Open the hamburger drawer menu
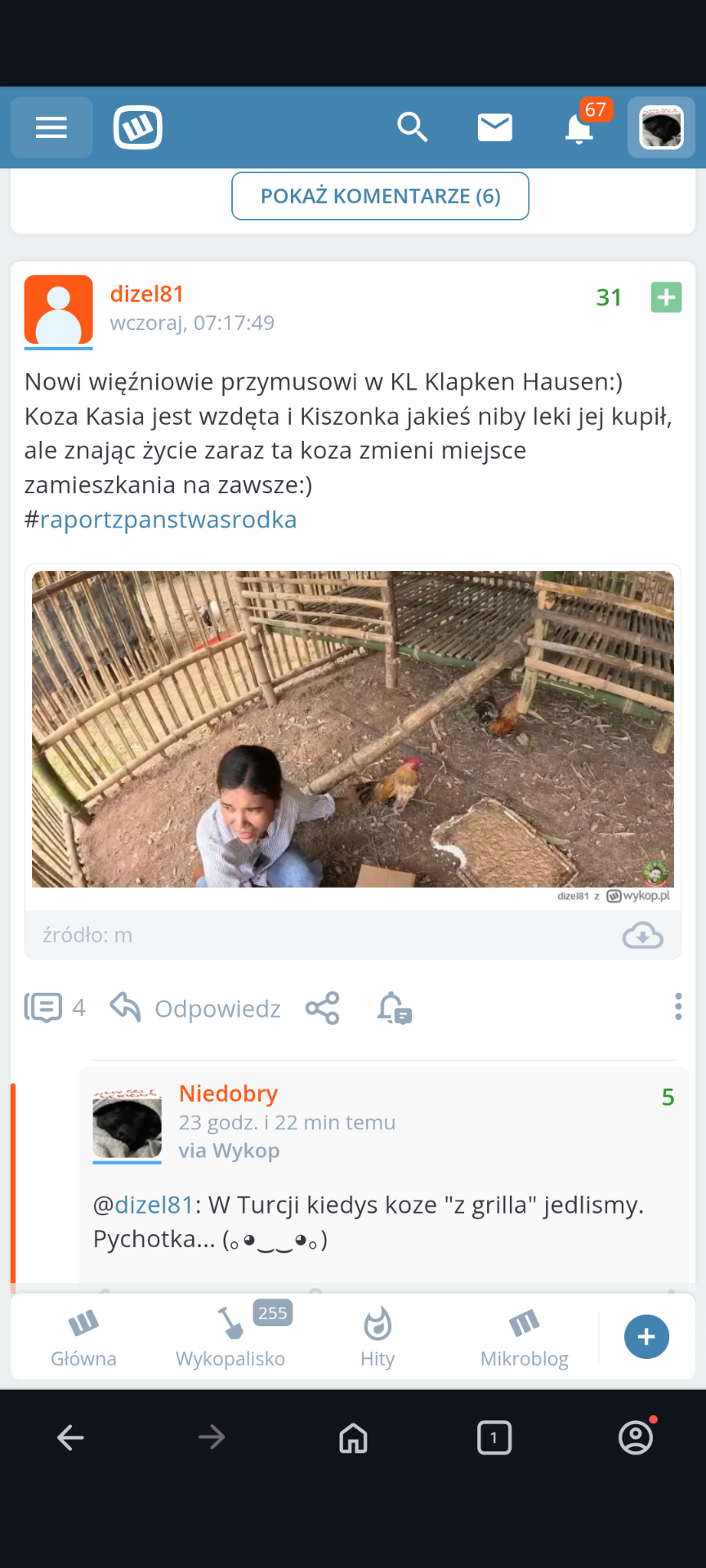Image resolution: width=706 pixels, height=1568 pixels. [51, 127]
